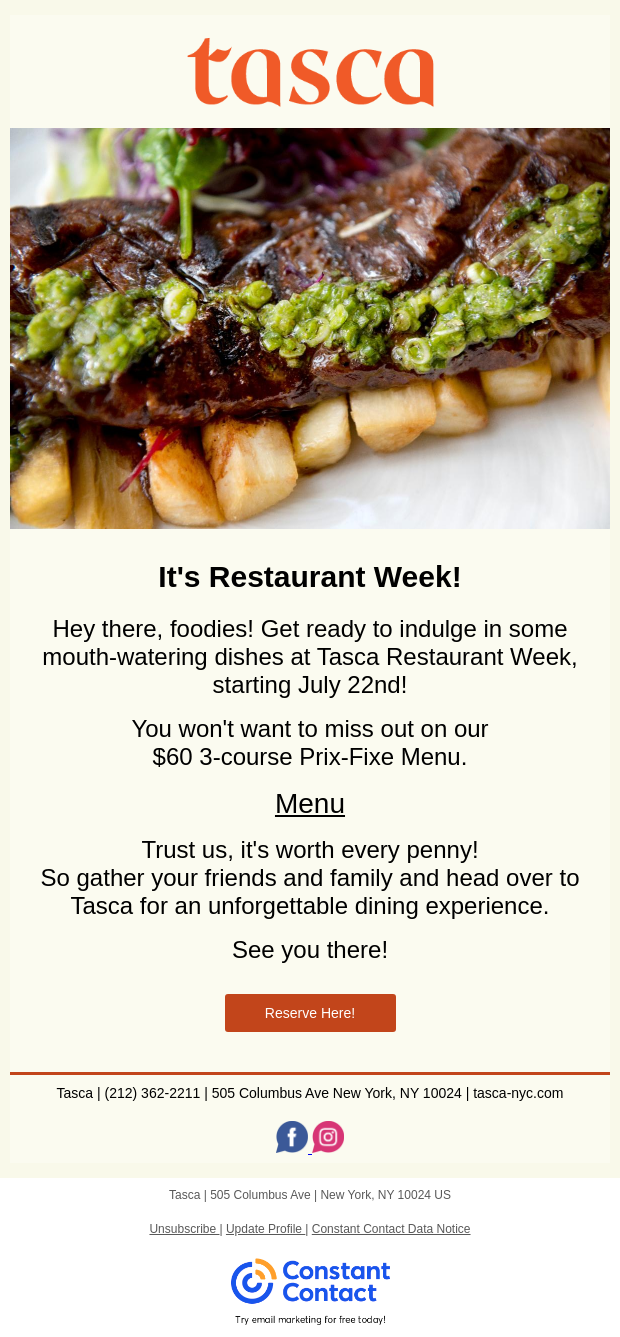The height and width of the screenshot is (1337, 620).
Task: Select the Update Profile link
Action: point(265,1229)
